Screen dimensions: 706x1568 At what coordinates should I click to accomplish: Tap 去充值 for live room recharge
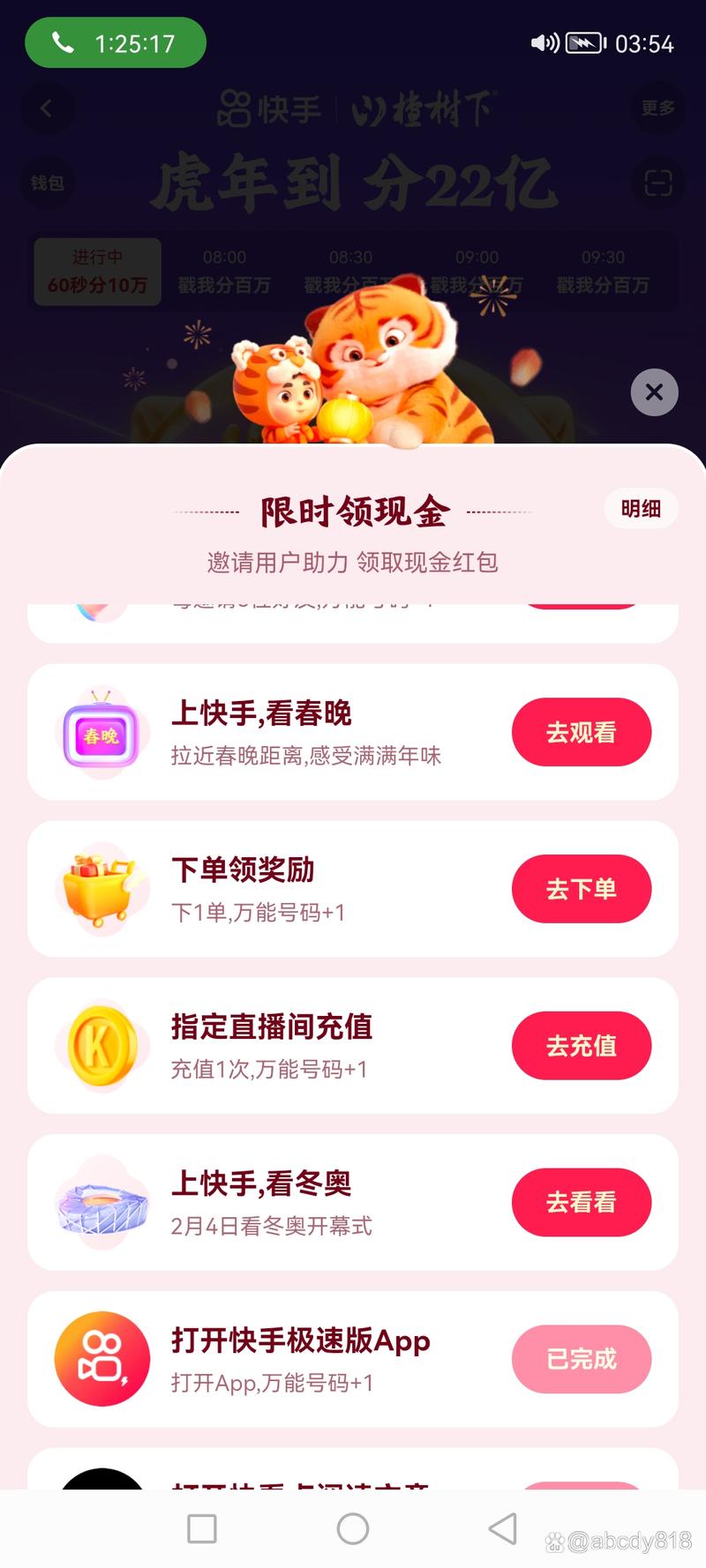coord(582,1046)
